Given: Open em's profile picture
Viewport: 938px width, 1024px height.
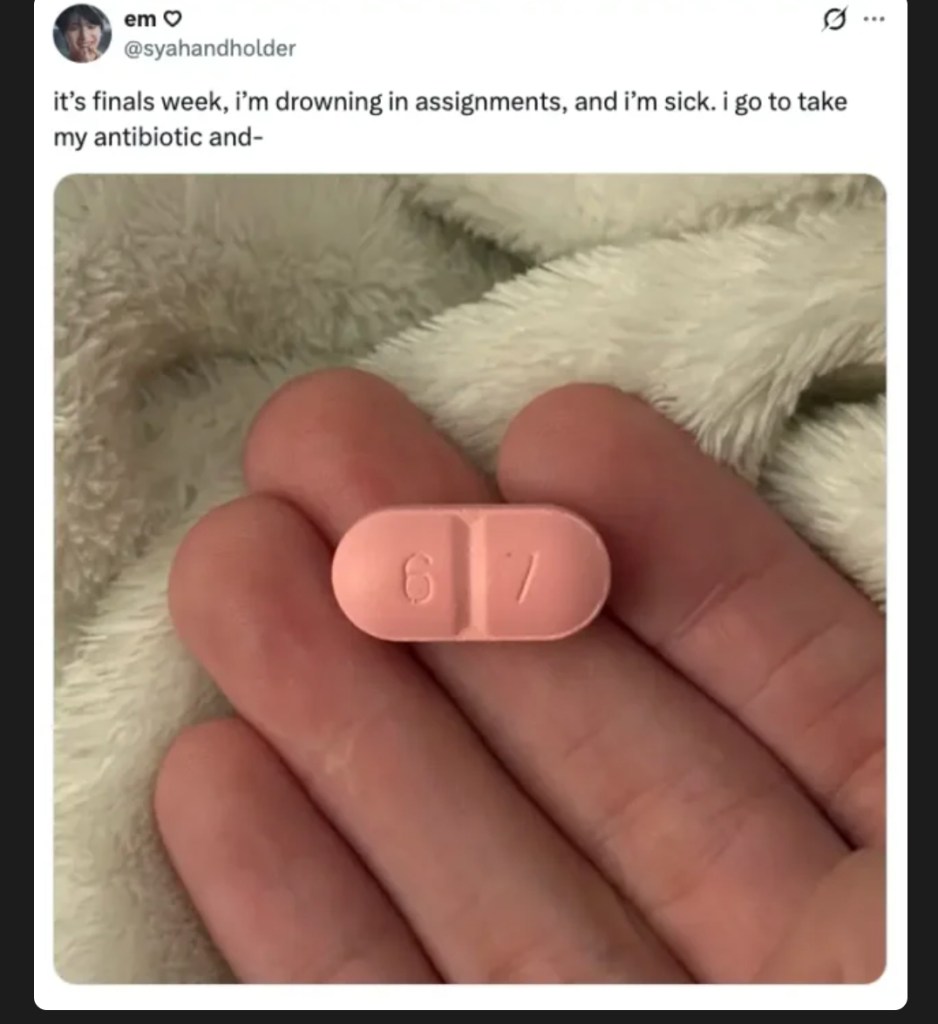Looking at the screenshot, I should (82, 33).
